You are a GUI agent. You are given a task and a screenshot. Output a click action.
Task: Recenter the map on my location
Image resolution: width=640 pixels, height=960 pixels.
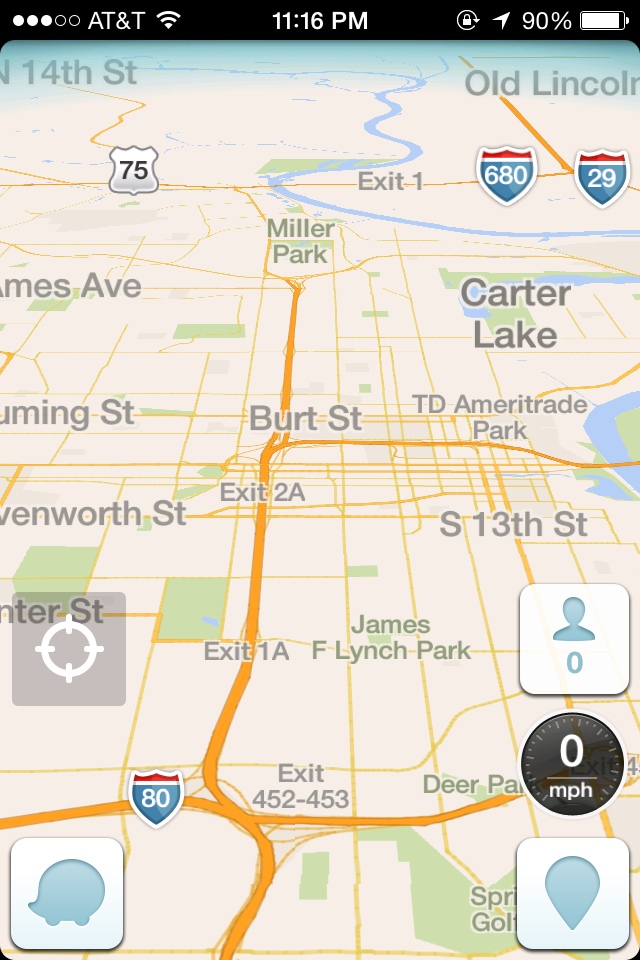pyautogui.click(x=69, y=649)
